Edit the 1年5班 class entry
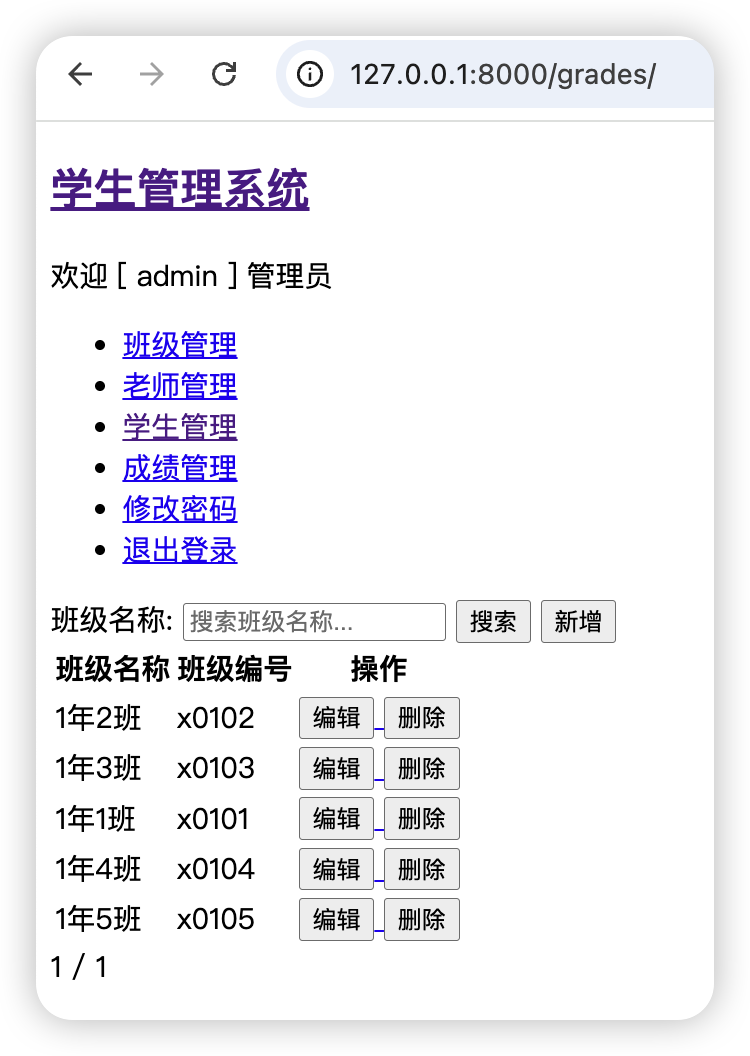Viewport: 750px width, 1056px height. coord(336,919)
